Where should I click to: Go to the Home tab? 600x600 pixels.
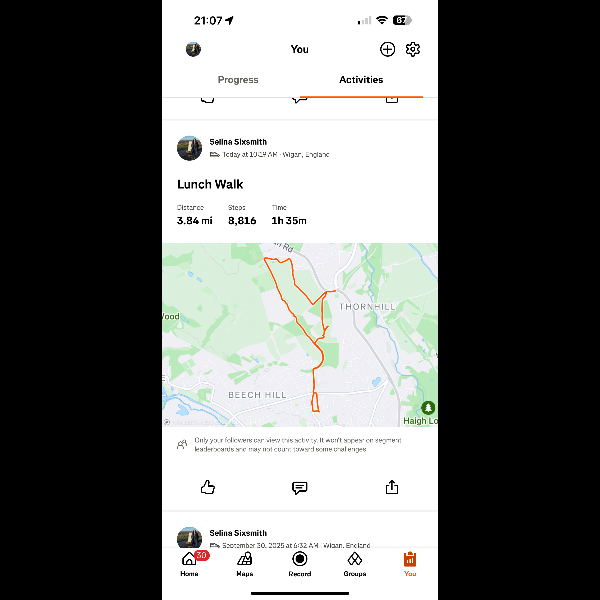point(190,563)
